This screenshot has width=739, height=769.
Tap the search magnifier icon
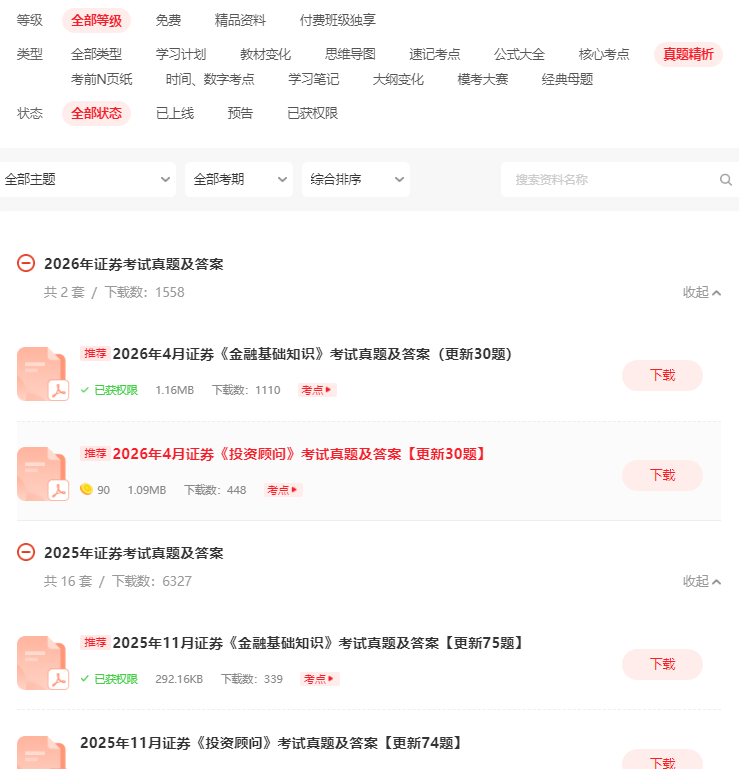point(726,180)
